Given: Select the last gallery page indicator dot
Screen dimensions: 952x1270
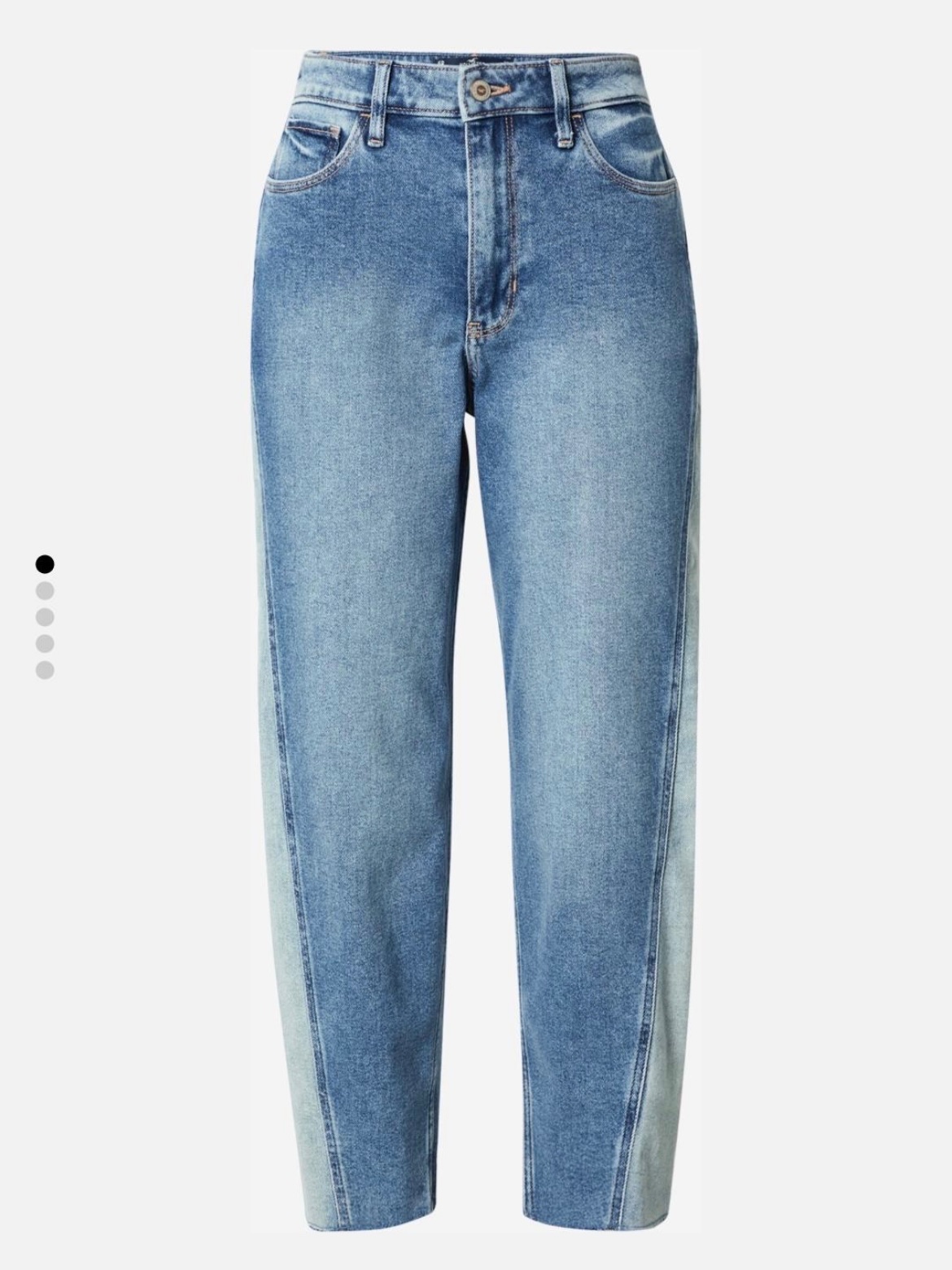Looking at the screenshot, I should pos(46,670).
